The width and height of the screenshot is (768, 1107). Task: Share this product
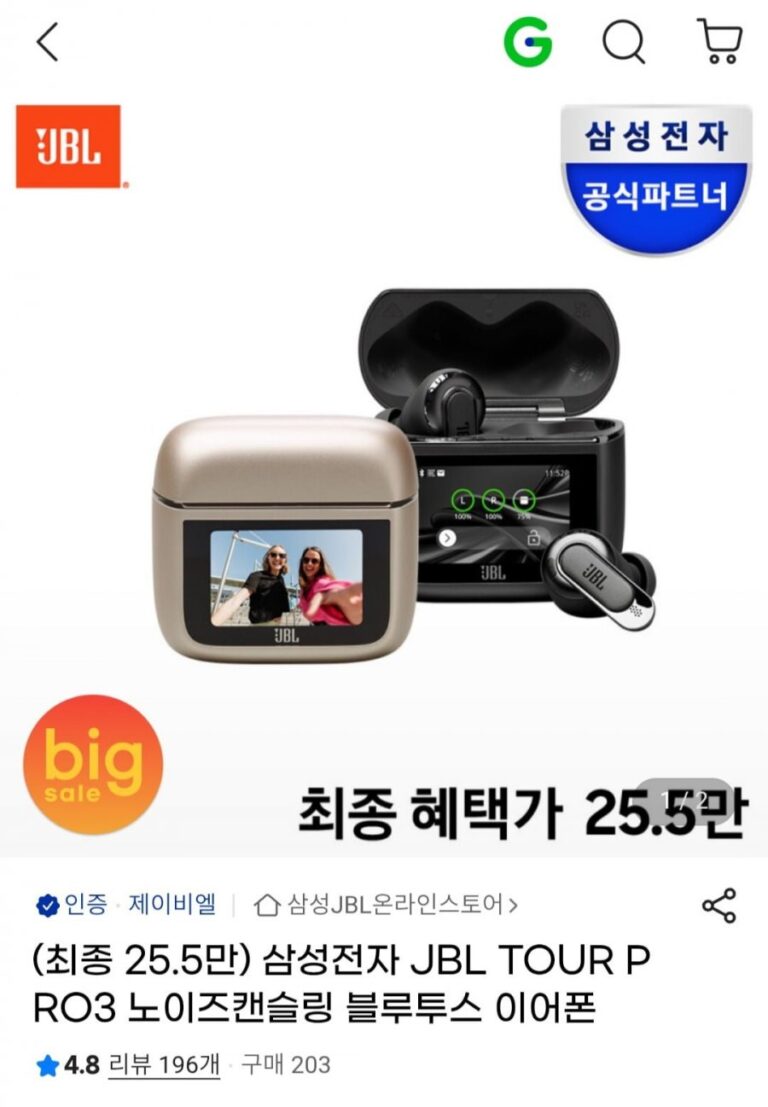(718, 906)
